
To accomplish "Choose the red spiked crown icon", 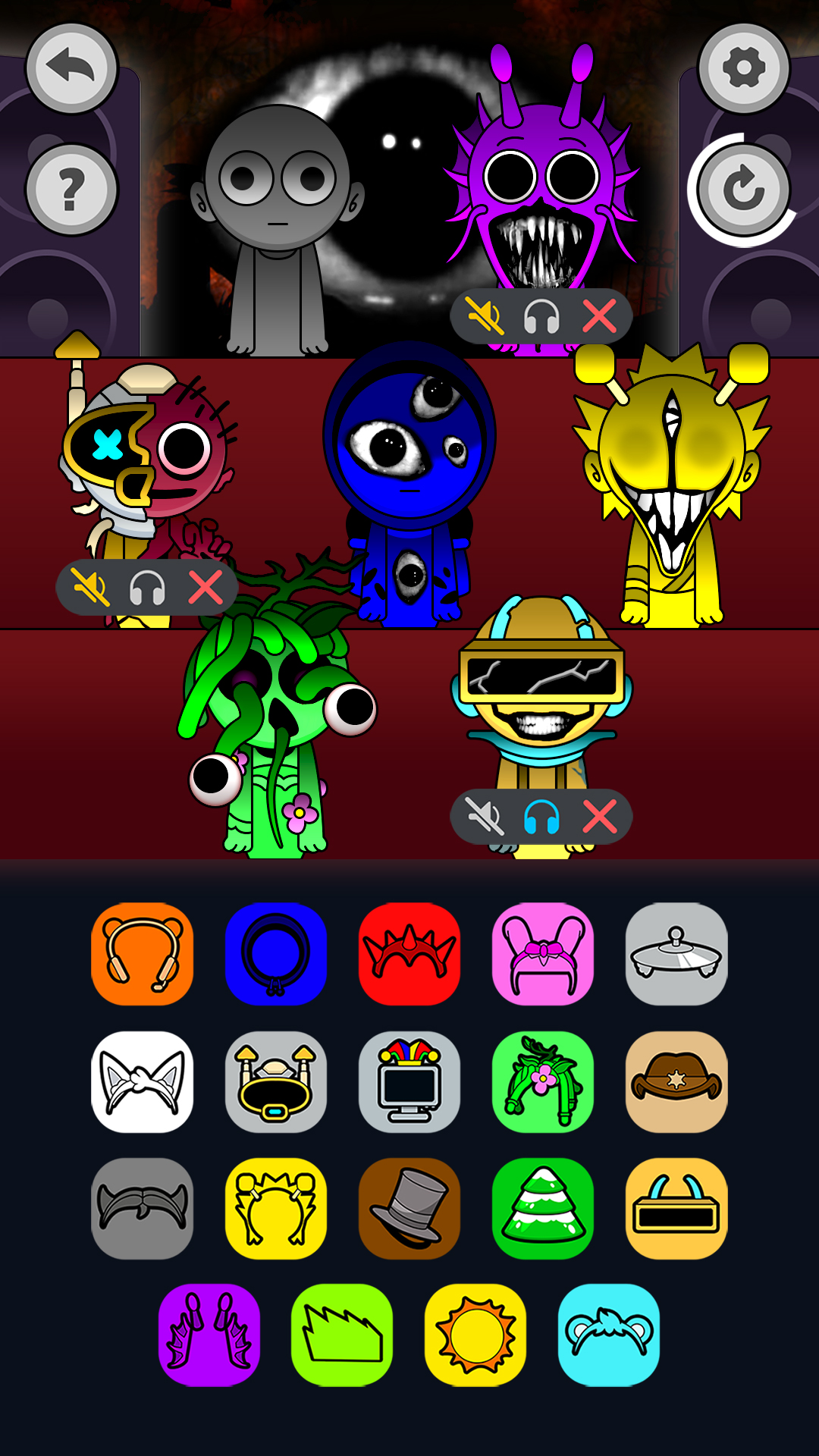I will [x=409, y=953].
